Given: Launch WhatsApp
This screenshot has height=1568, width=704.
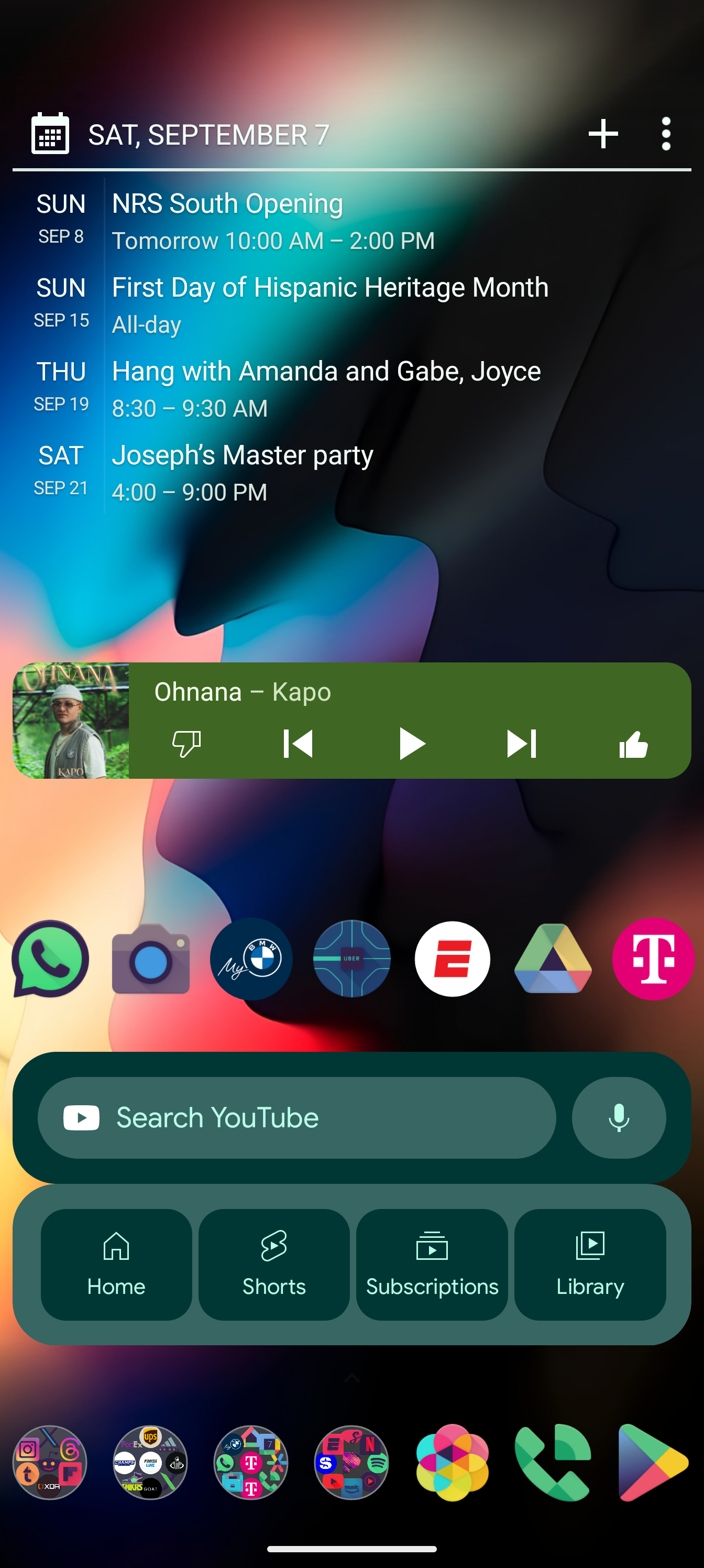Looking at the screenshot, I should pyautogui.click(x=50, y=958).
